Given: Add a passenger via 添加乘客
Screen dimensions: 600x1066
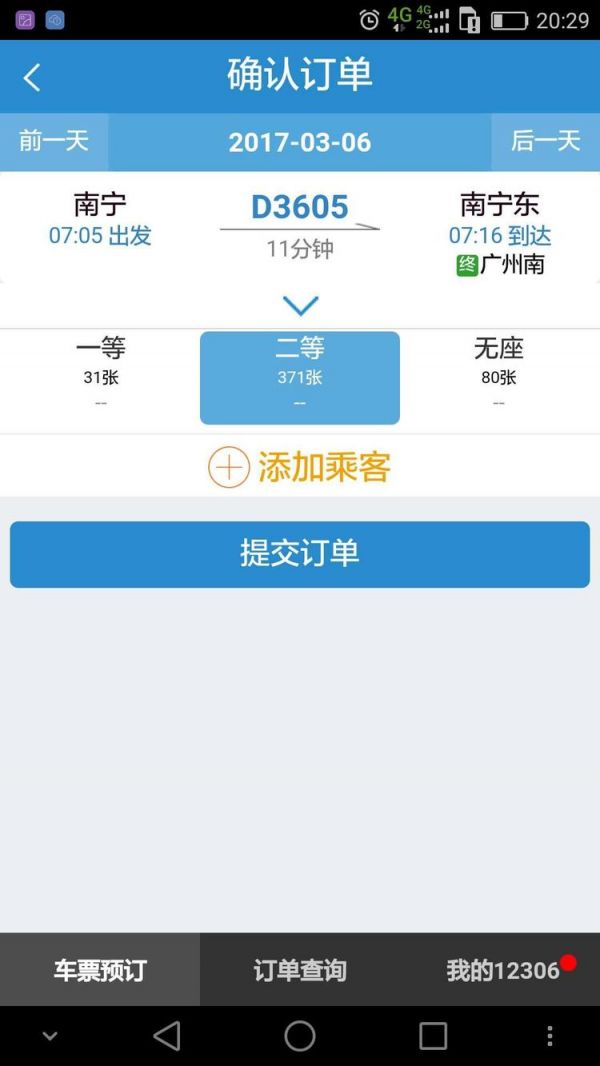Looking at the screenshot, I should [300, 467].
